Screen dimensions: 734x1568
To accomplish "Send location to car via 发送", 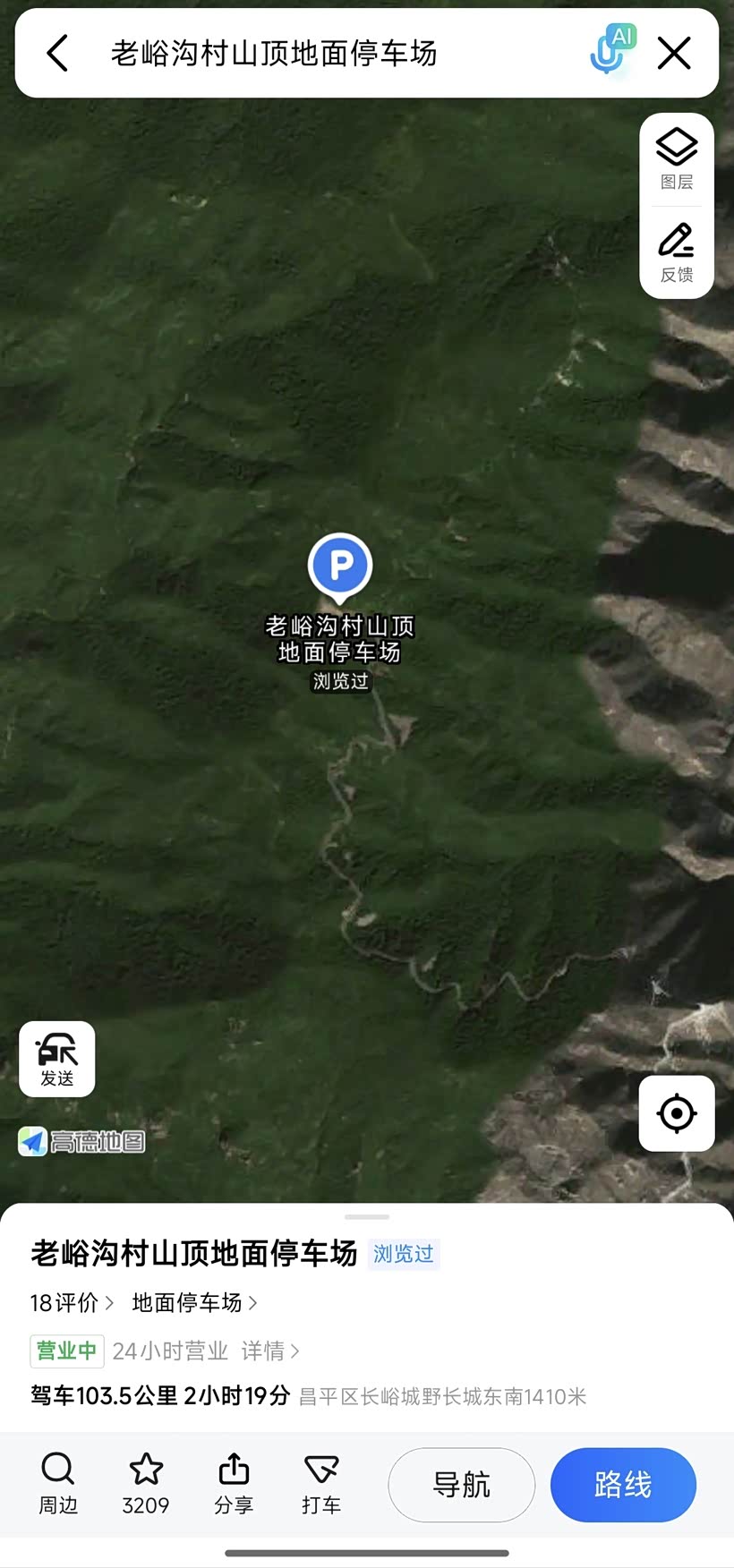I will [57, 1059].
